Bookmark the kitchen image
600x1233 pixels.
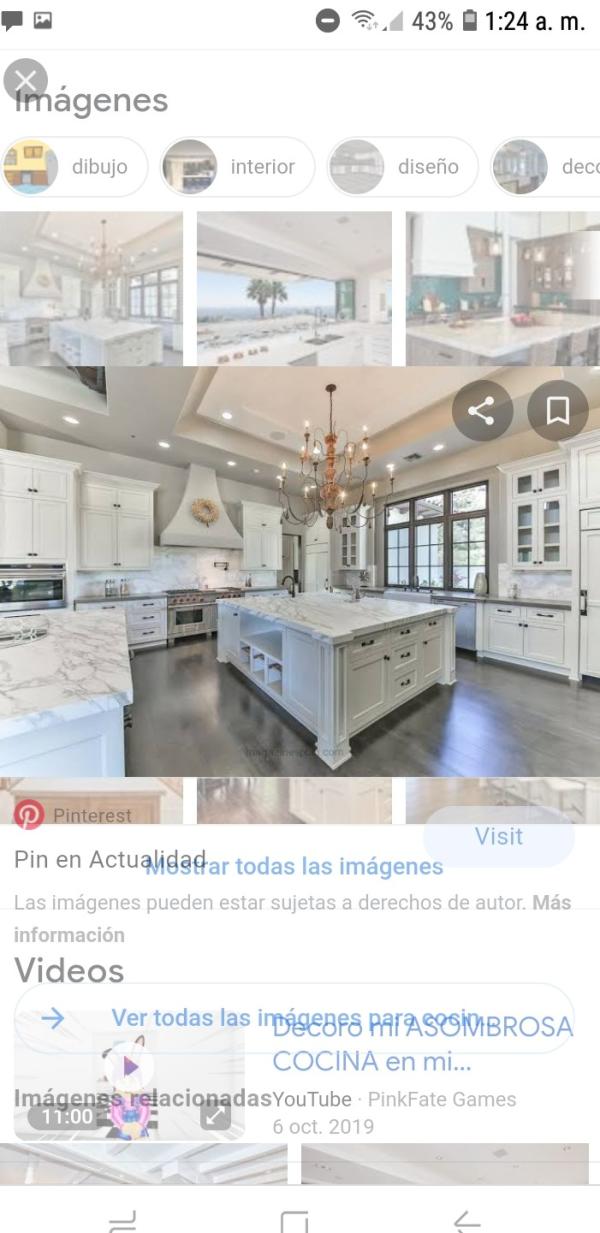click(x=557, y=411)
